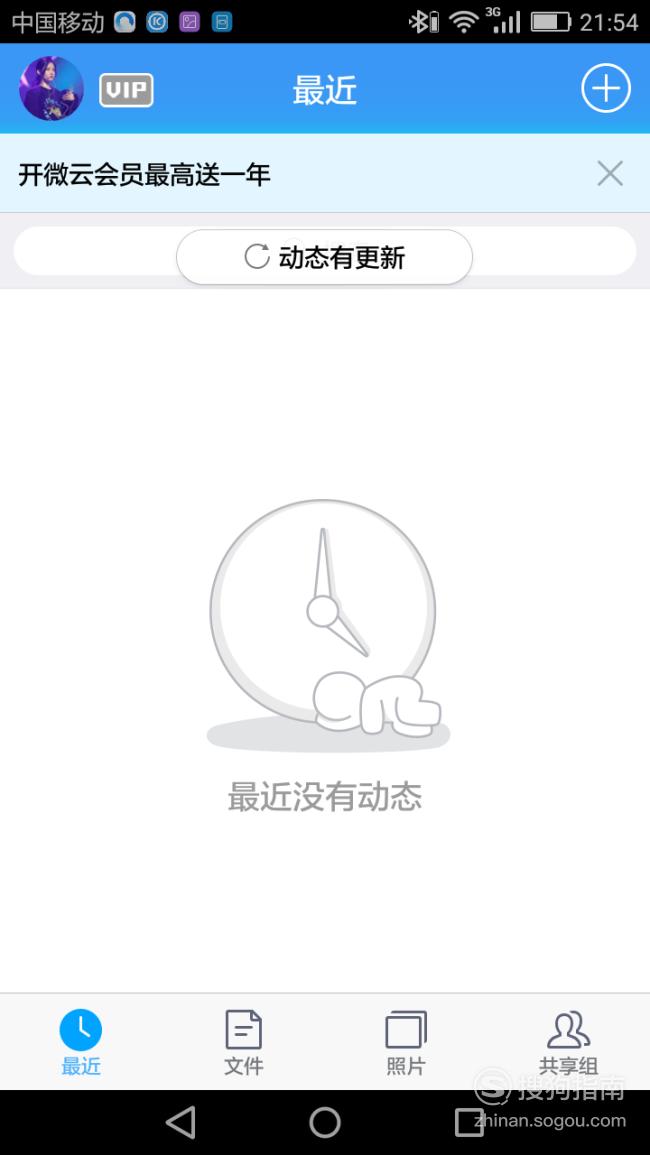The width and height of the screenshot is (650, 1155).
Task: Dismiss the membership promotion banner
Action: point(610,174)
